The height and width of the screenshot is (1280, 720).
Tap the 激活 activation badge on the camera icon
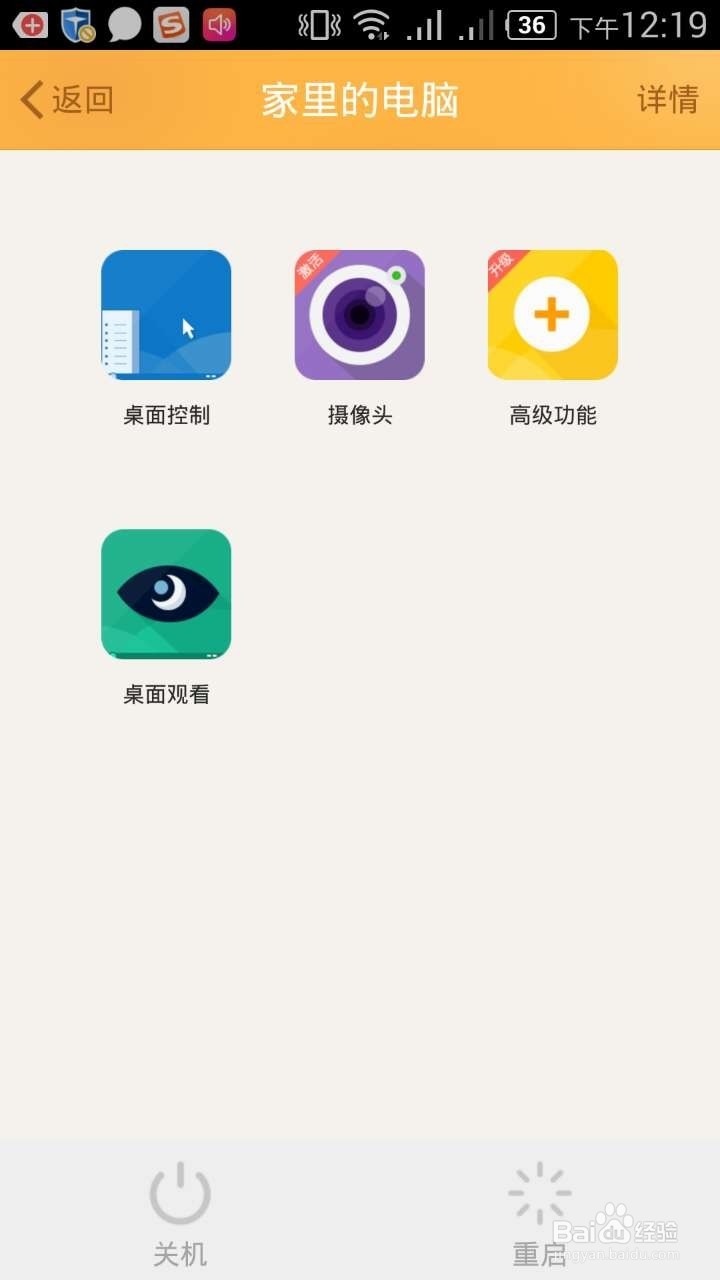pos(312,266)
